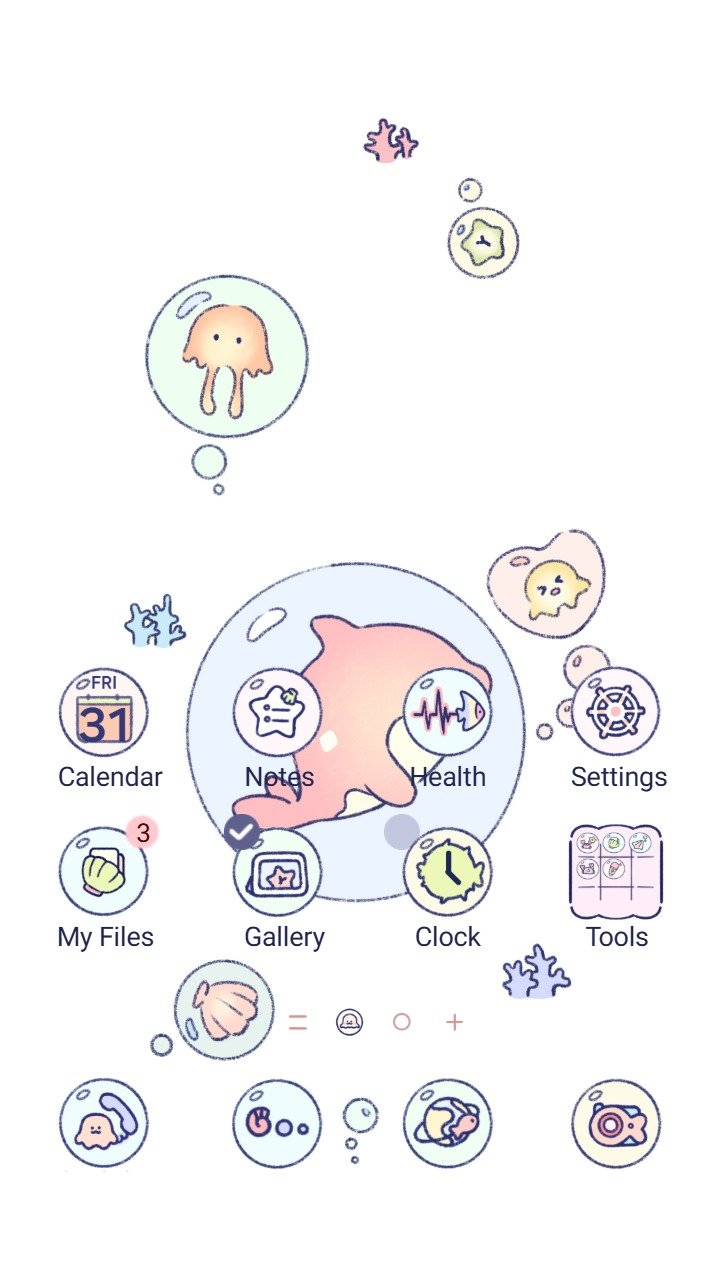Open the browser fish bubble in the dock
This screenshot has width=720, height=1280.
click(447, 1124)
